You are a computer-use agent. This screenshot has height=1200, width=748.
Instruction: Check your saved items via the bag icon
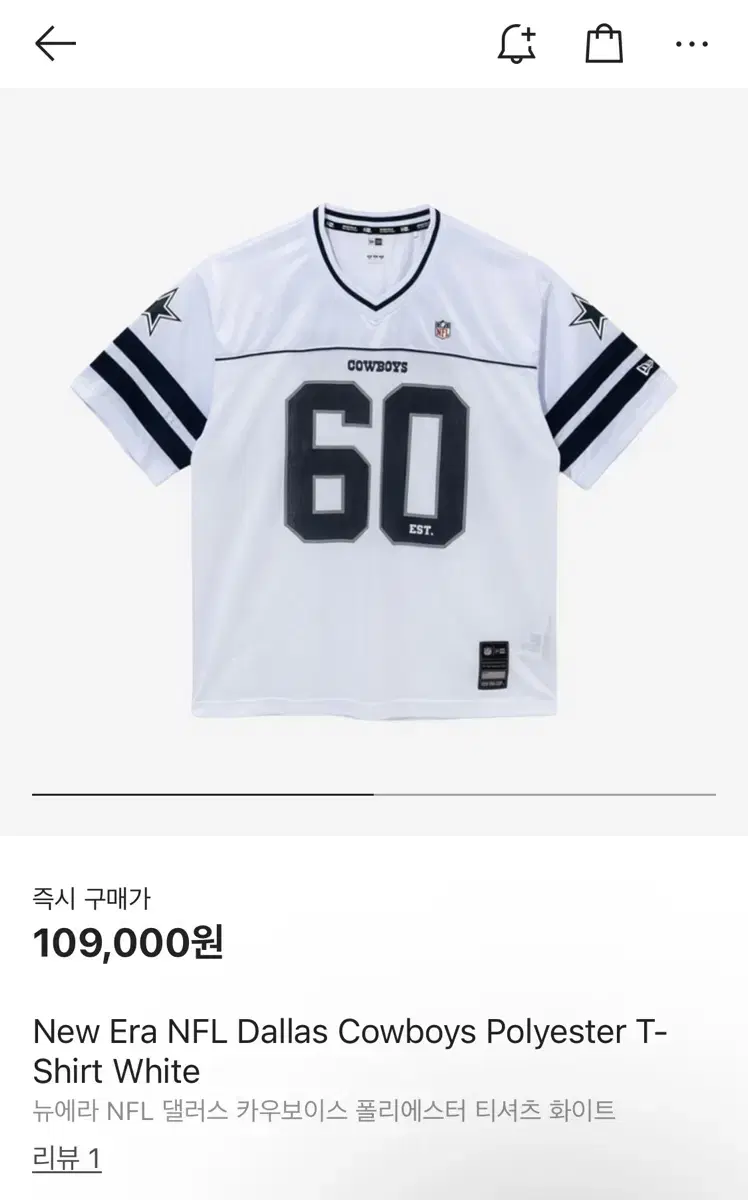[x=601, y=44]
